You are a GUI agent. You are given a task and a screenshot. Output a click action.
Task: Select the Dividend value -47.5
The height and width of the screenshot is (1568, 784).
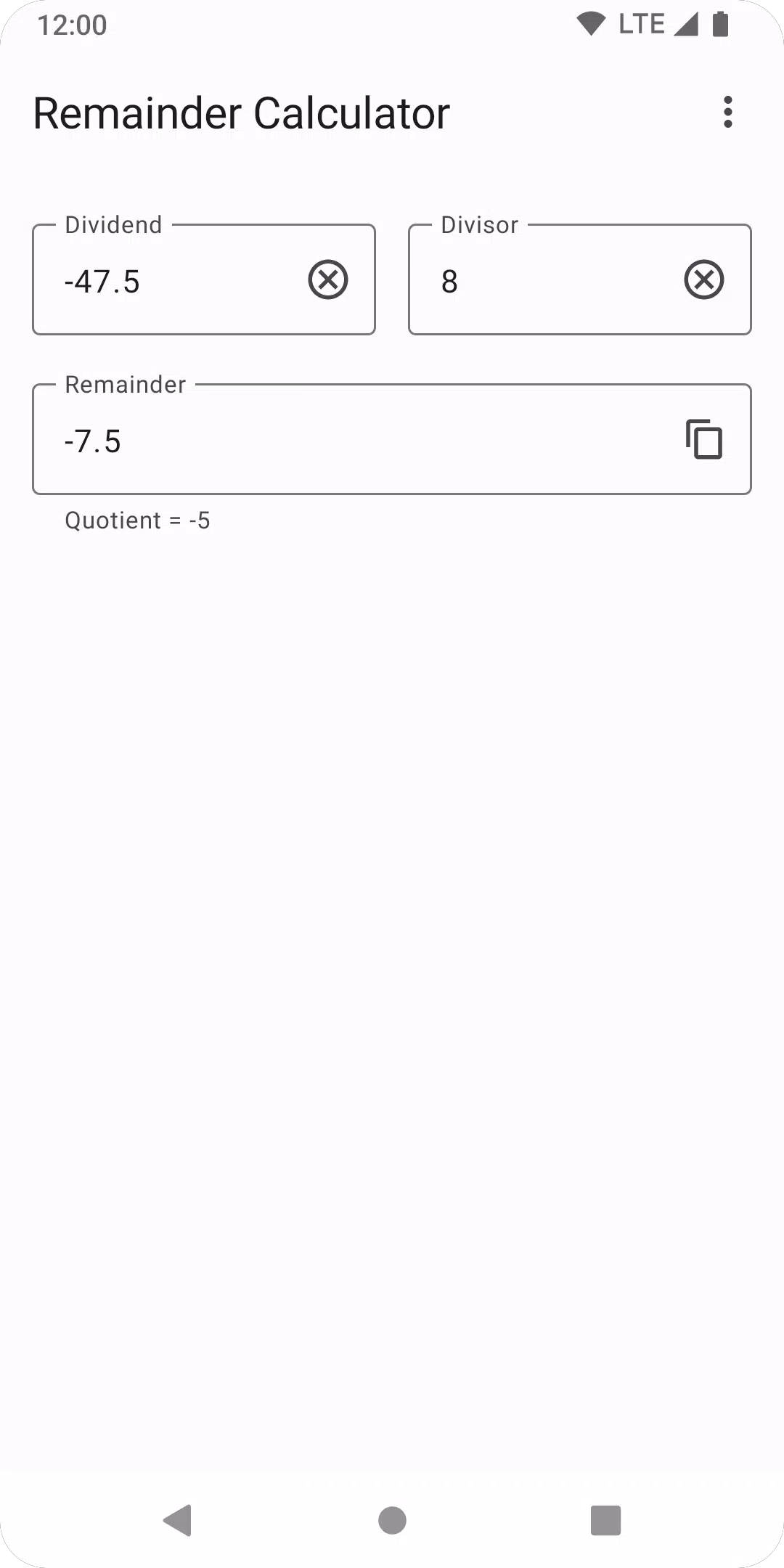[x=102, y=282]
